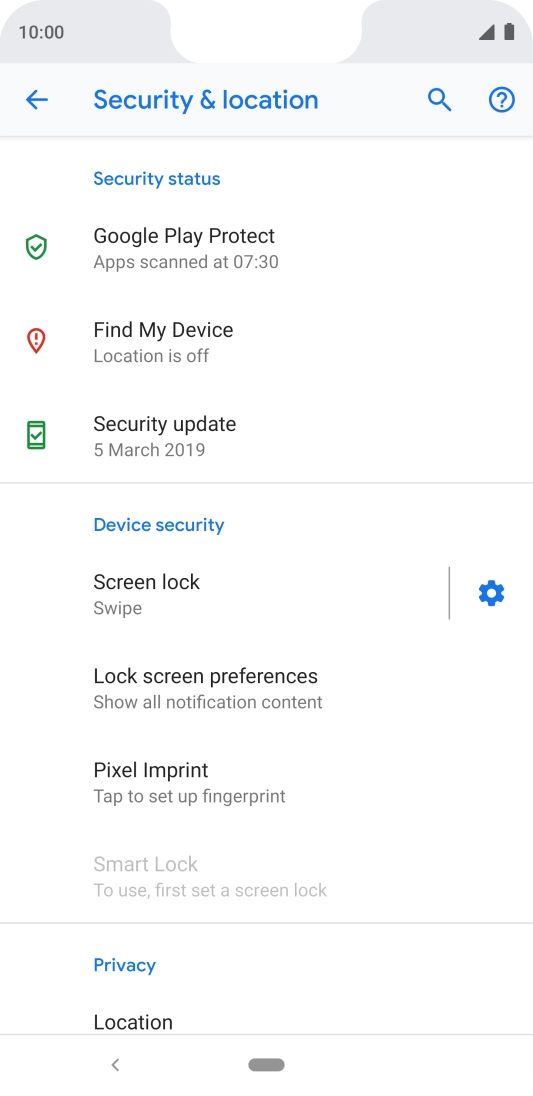Viewport: 533px width, 1096px height.
Task: Tap the home pill button
Action: tap(266, 1065)
